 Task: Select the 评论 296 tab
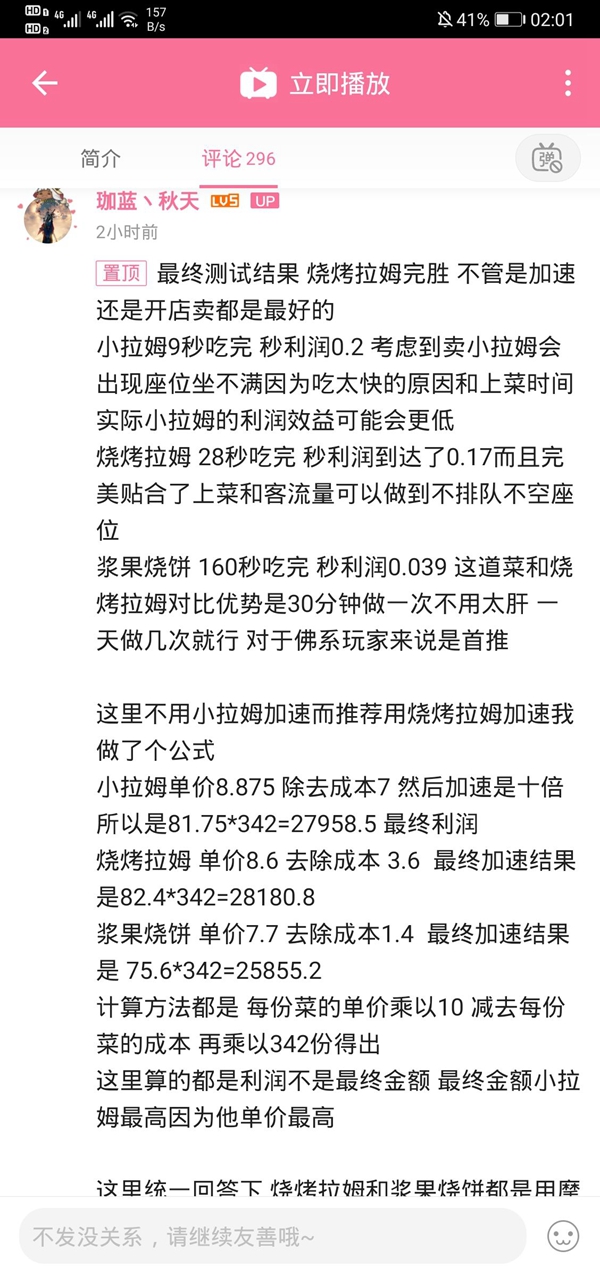point(238,158)
